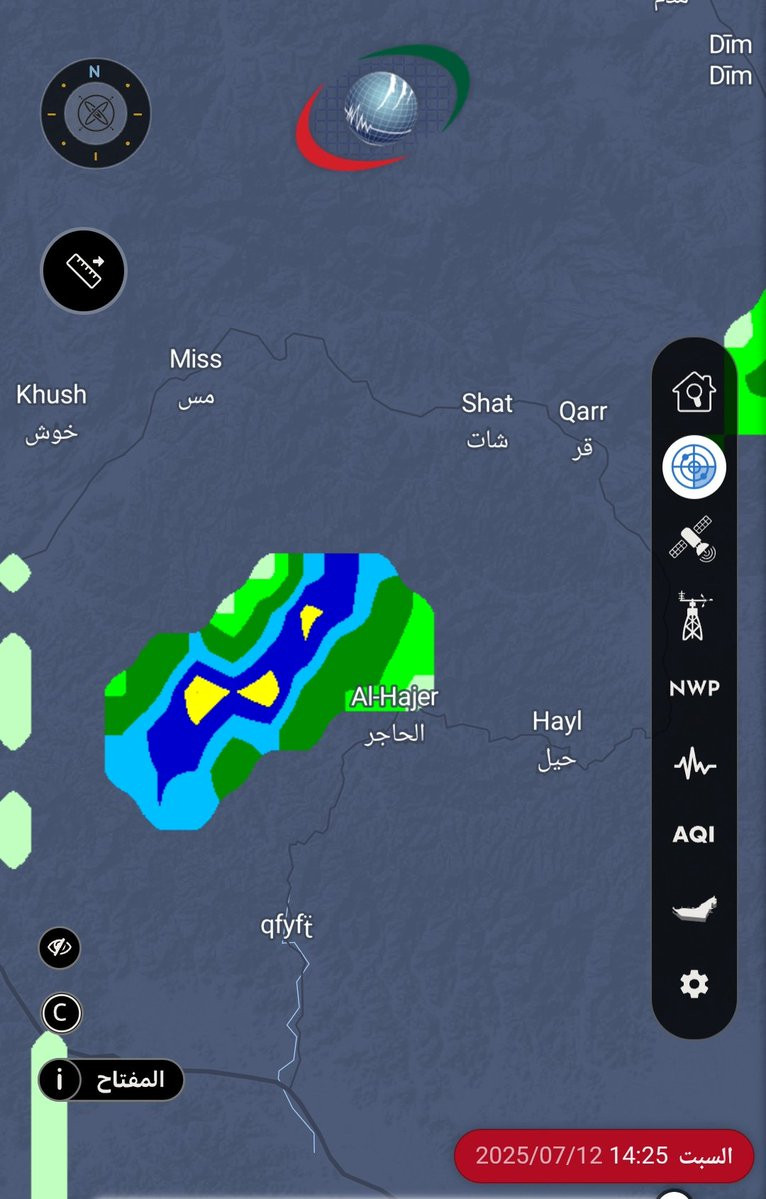This screenshot has width=766, height=1199.
Task: Open the distance measuring ruler tool
Action: (84, 270)
